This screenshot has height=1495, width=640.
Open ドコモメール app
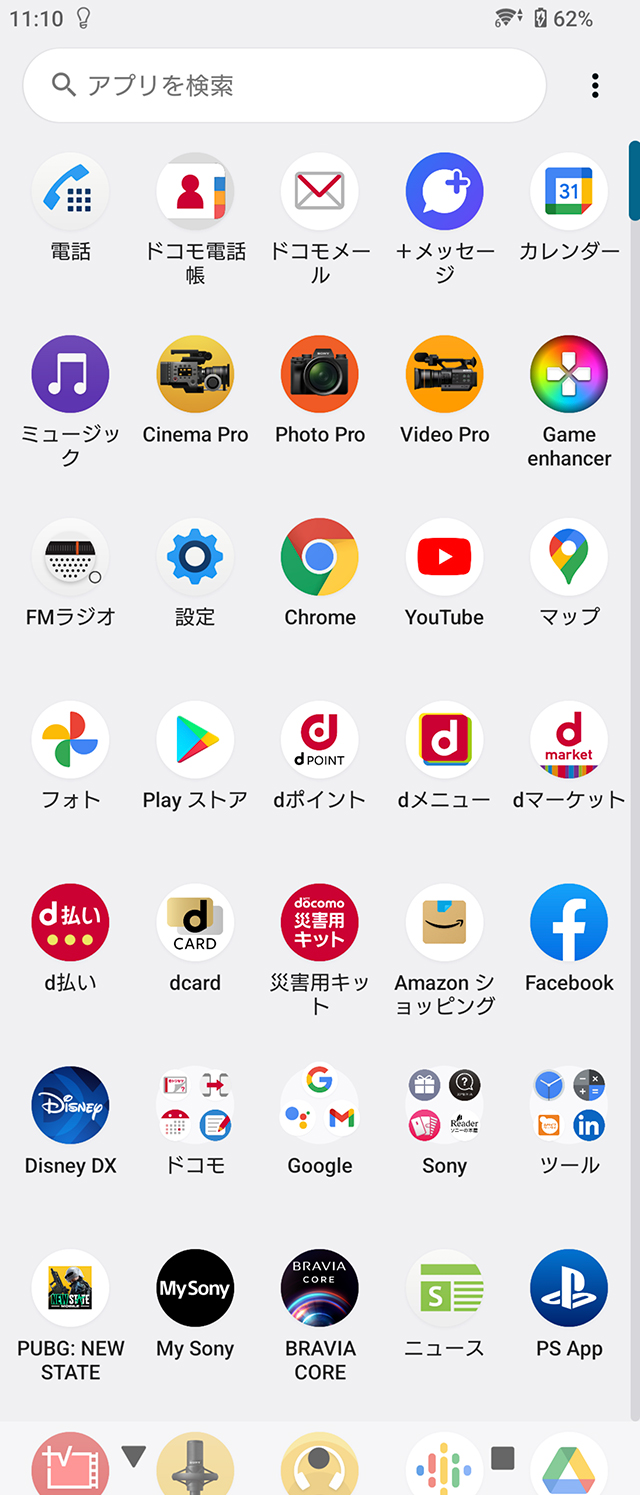point(320,192)
